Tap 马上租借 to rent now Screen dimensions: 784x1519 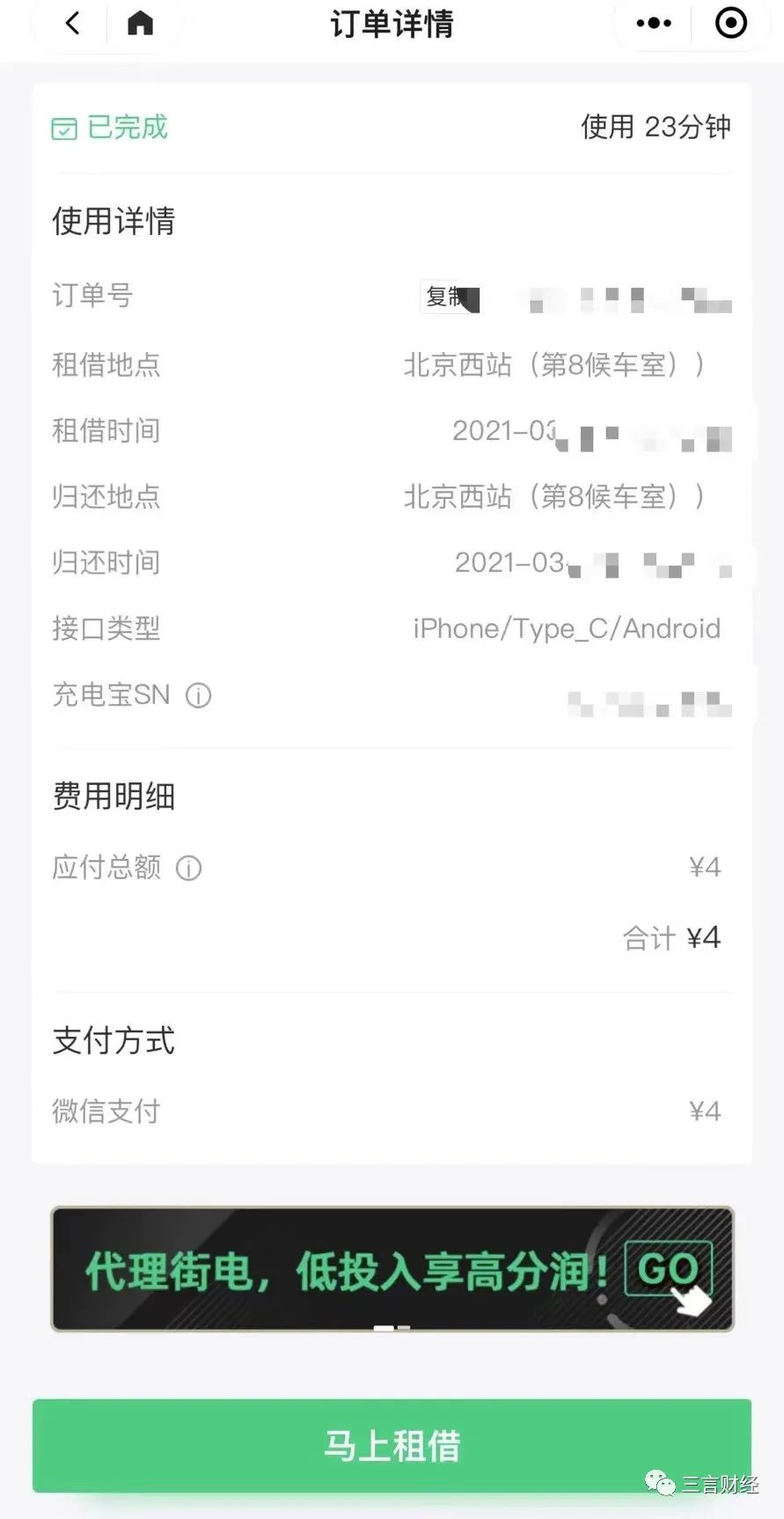pyautogui.click(x=392, y=1445)
